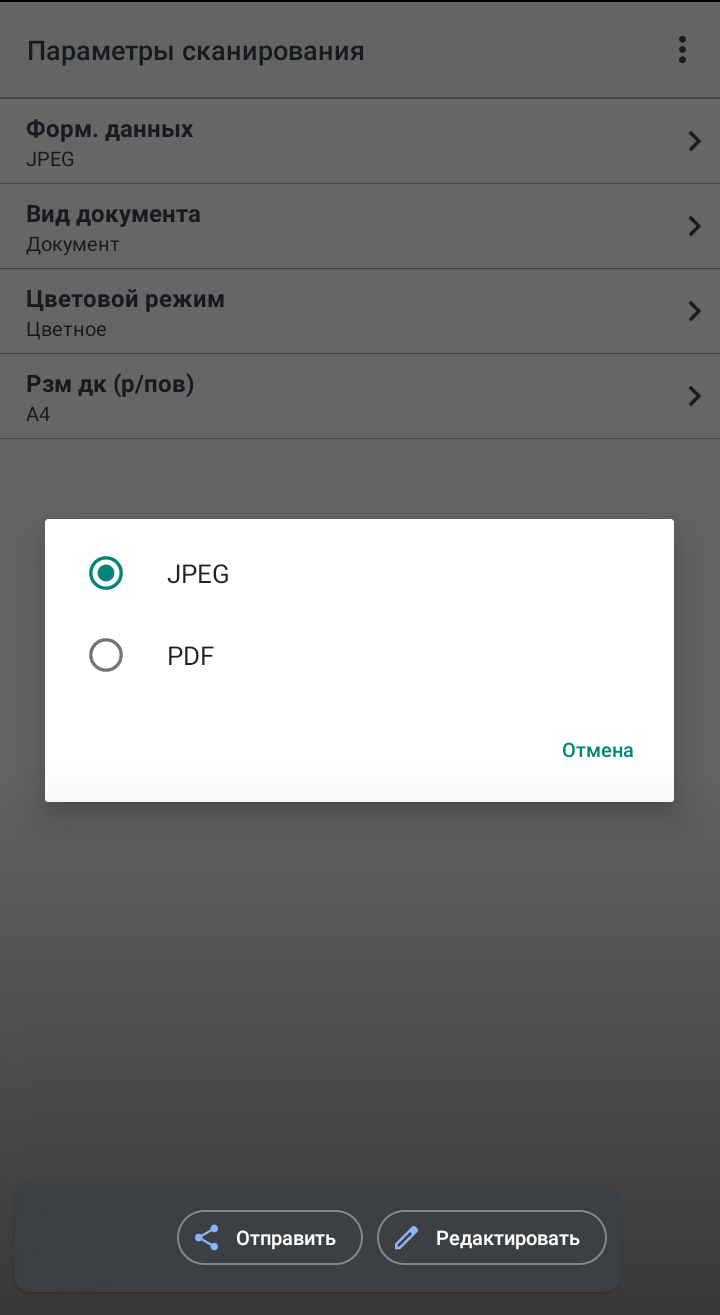
Task: Open the Рзм дк (р/пов) size setting
Action: 360,396
